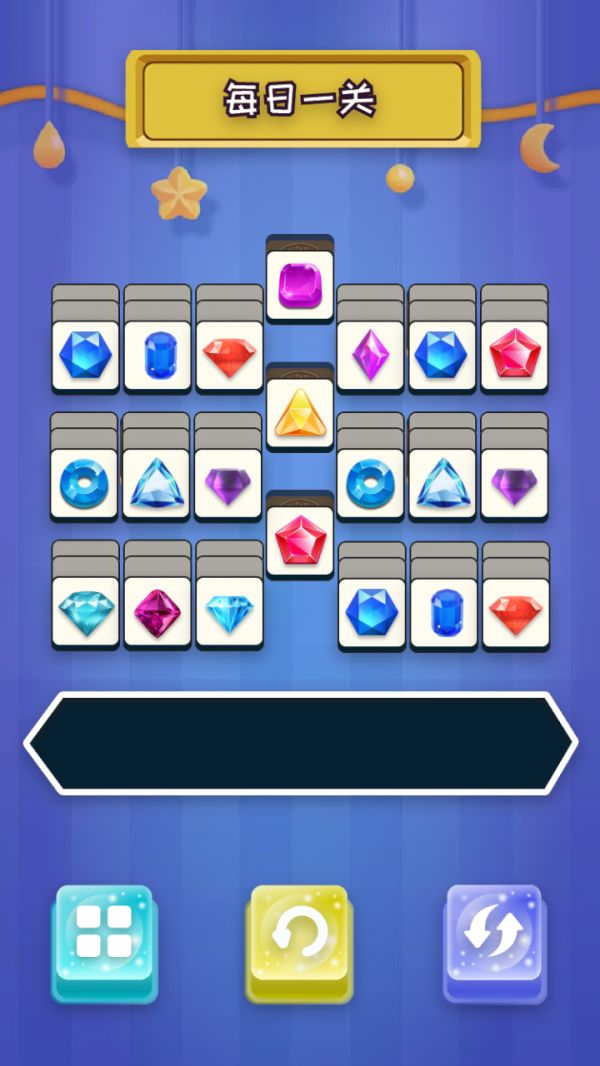This screenshot has height=1066, width=600.
Task: Tap the purple rhombus gem tile
Action: pos(369,354)
